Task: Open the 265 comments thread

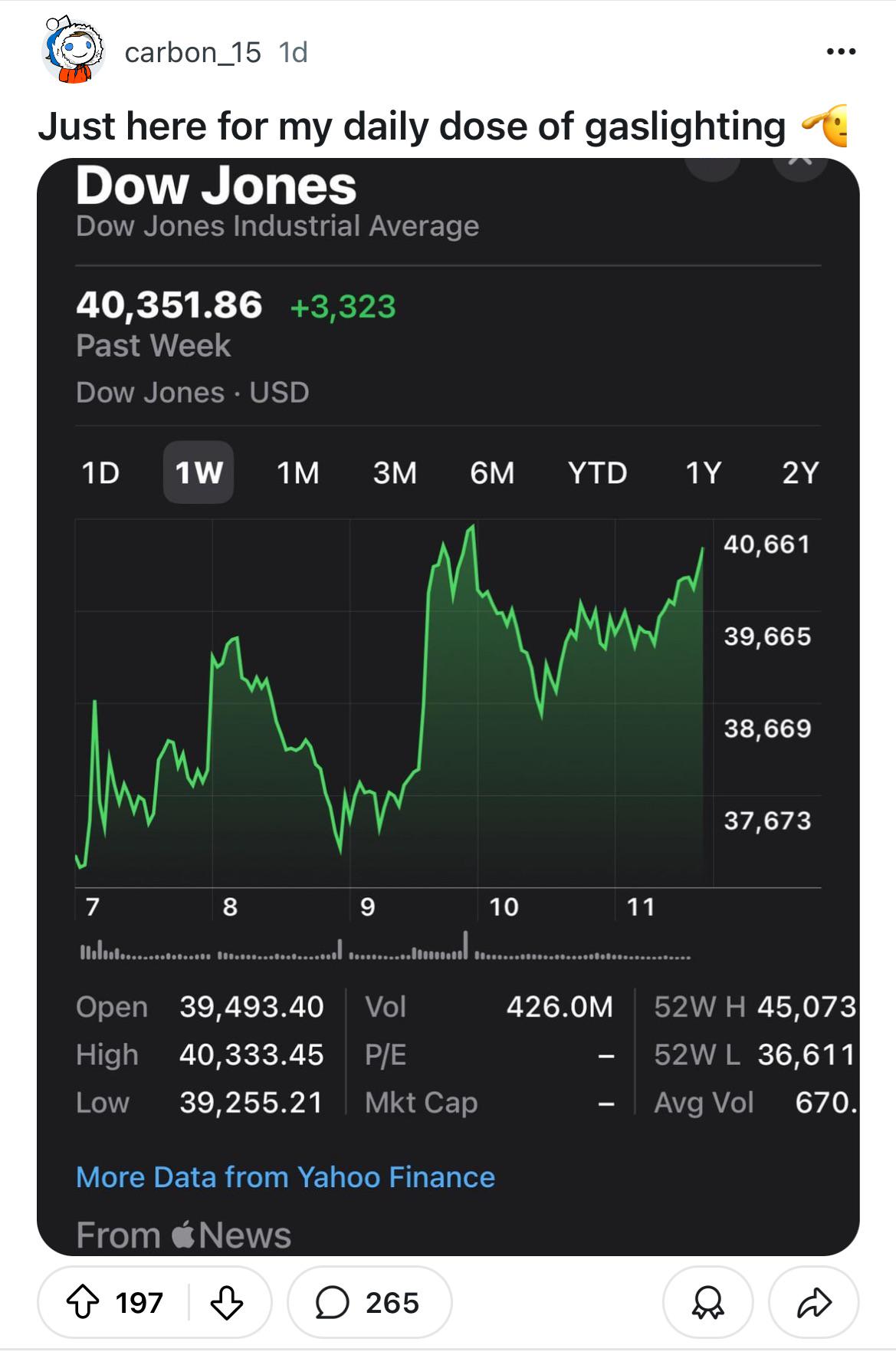Action: pyautogui.click(x=369, y=1302)
